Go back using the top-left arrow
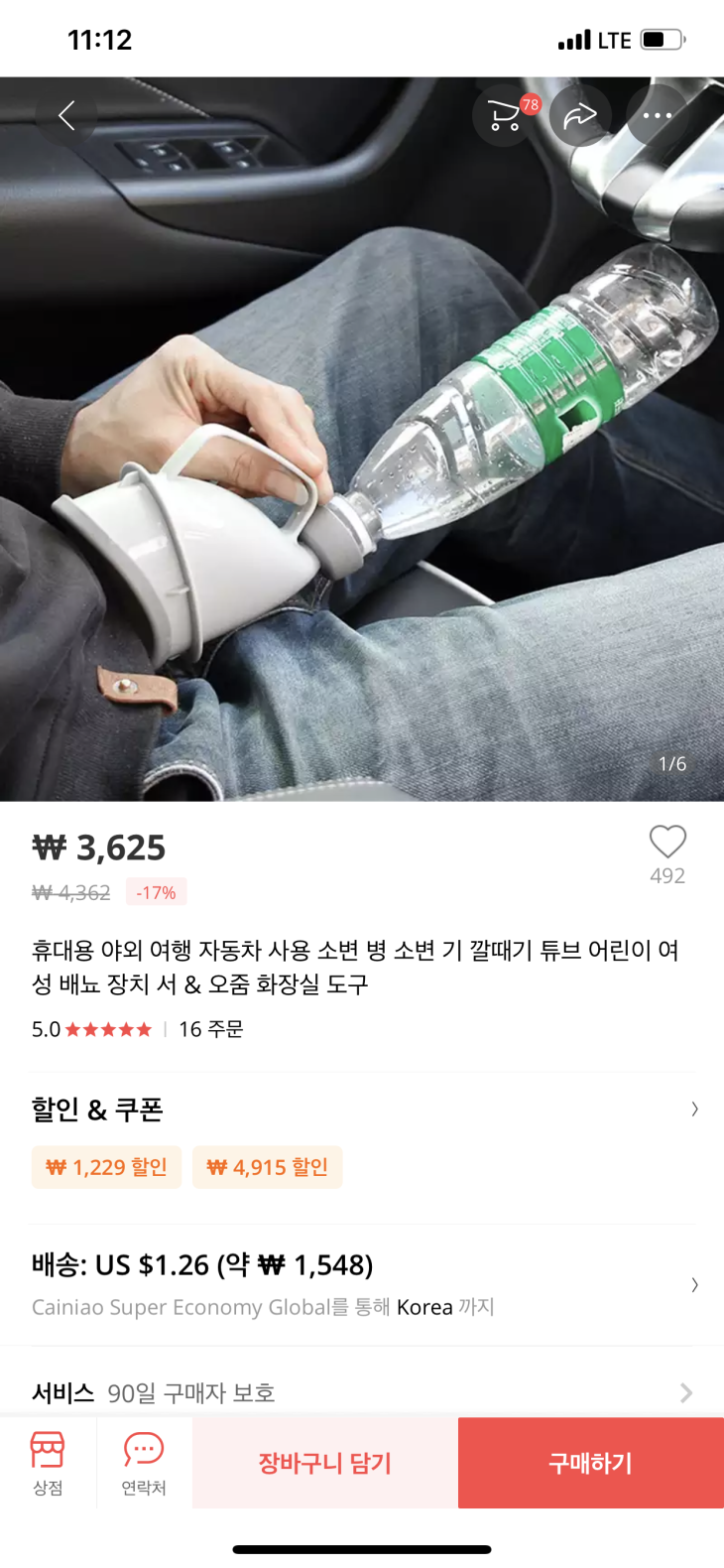This screenshot has height=1568, width=724. pyautogui.click(x=66, y=116)
